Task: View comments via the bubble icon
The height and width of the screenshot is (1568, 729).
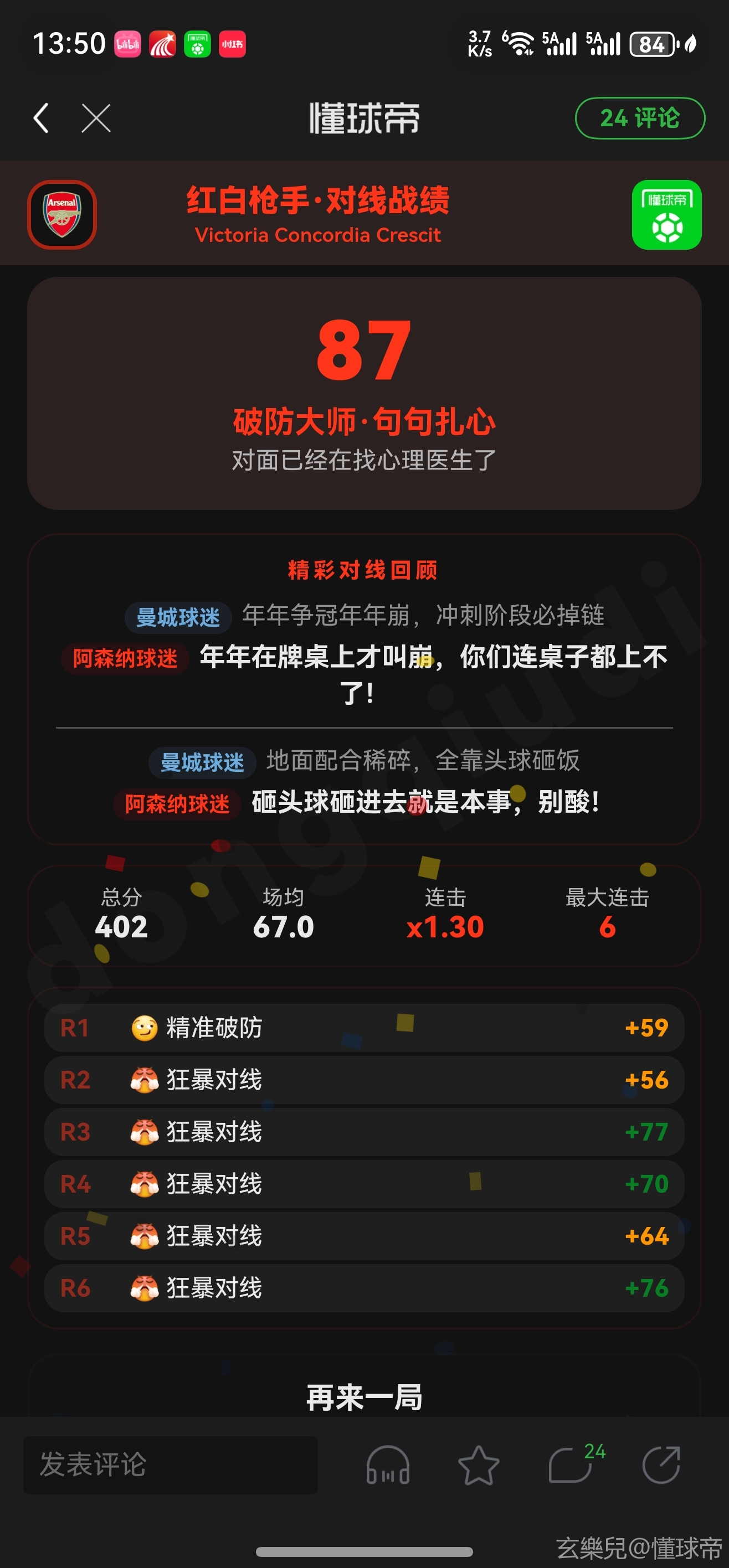Action: pyautogui.click(x=571, y=1465)
